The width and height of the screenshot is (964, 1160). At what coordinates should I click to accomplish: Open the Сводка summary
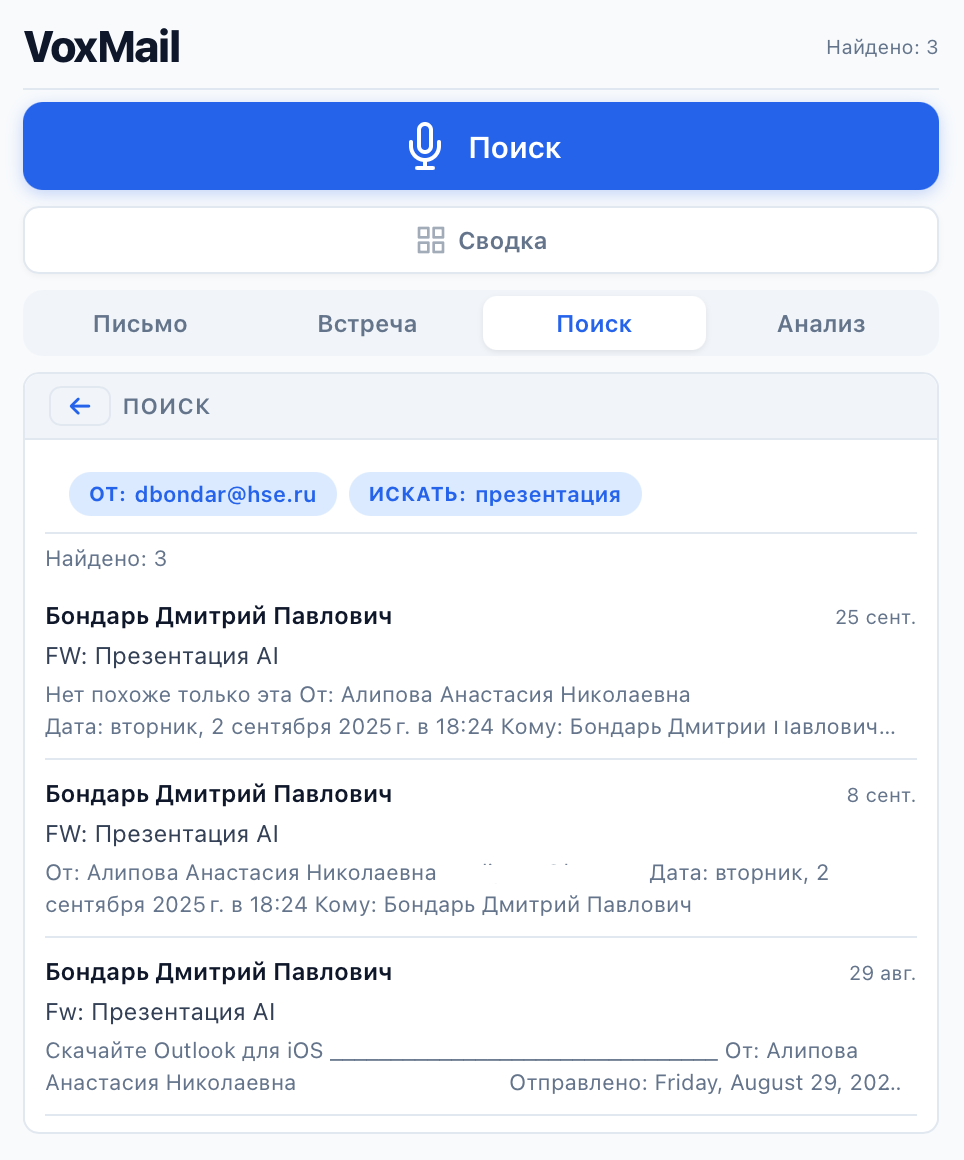[481, 240]
